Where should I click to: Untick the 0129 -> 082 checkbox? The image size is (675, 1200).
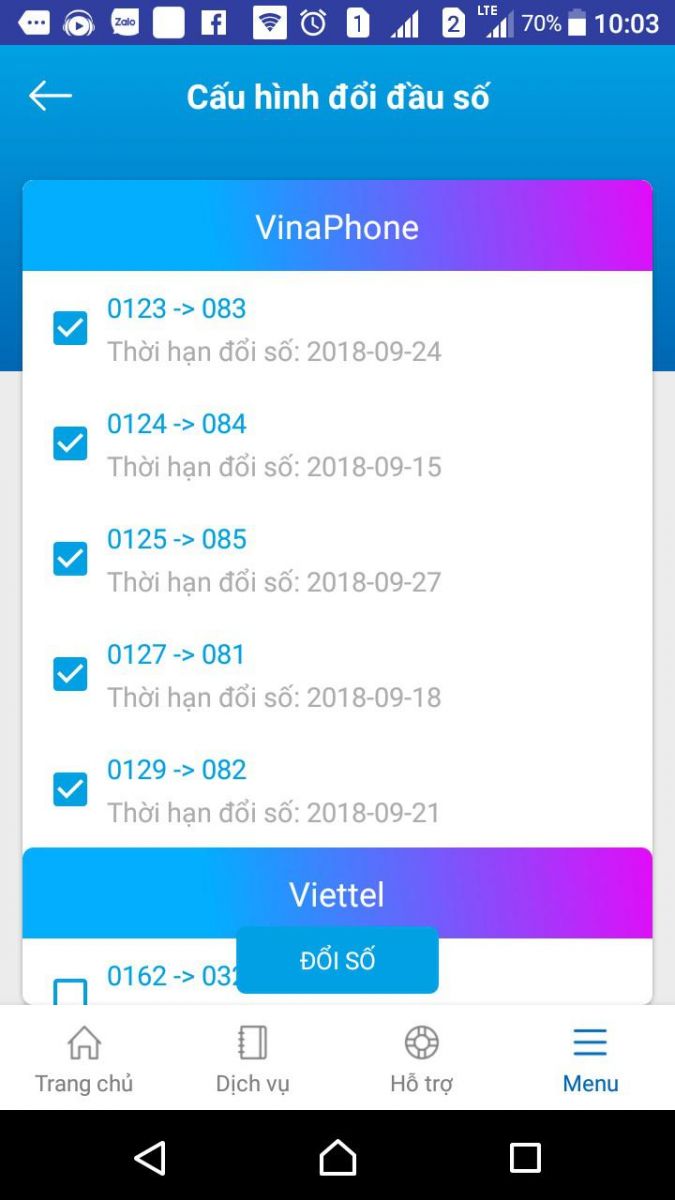pyautogui.click(x=70, y=789)
